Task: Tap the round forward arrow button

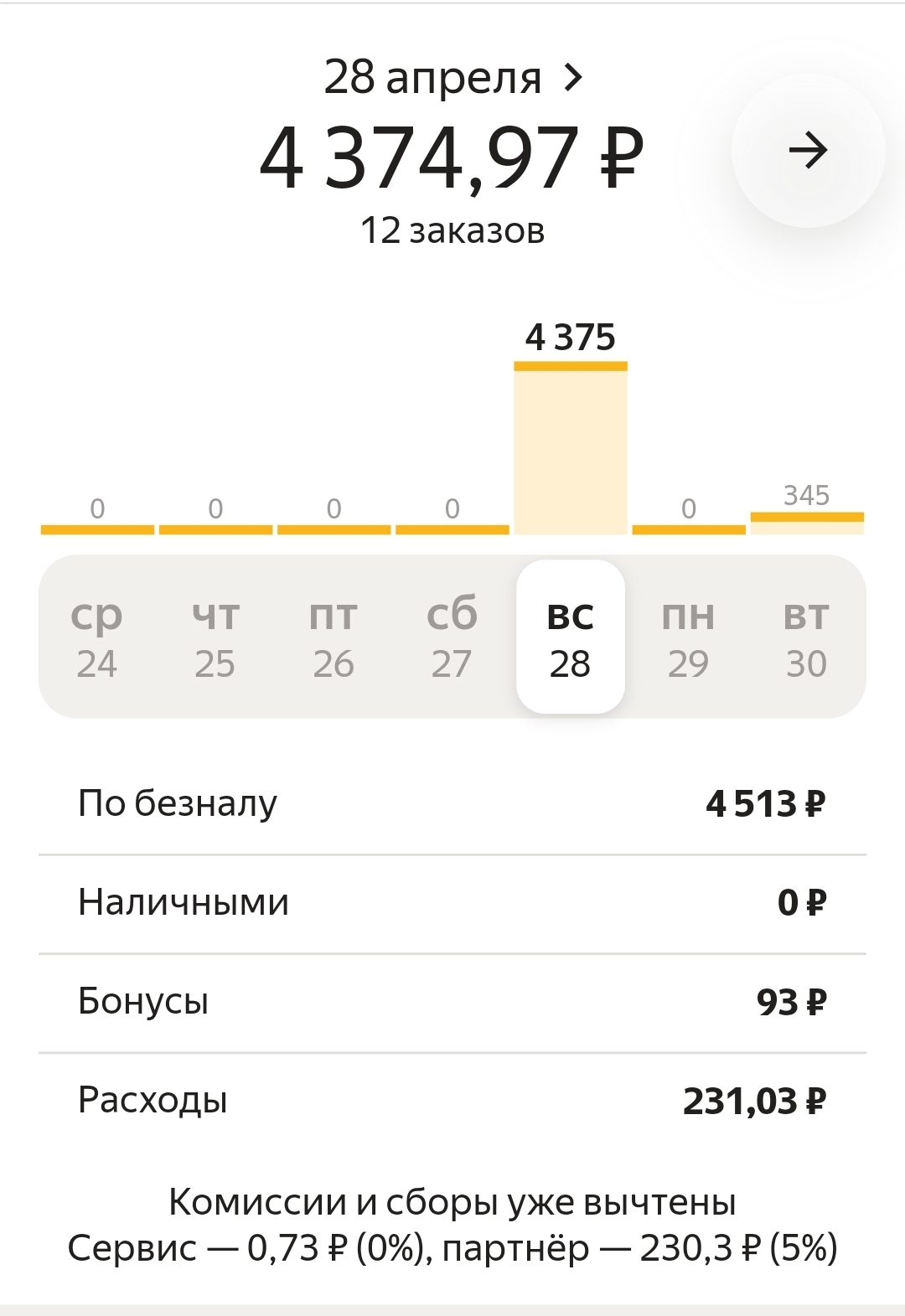Action: tap(808, 152)
